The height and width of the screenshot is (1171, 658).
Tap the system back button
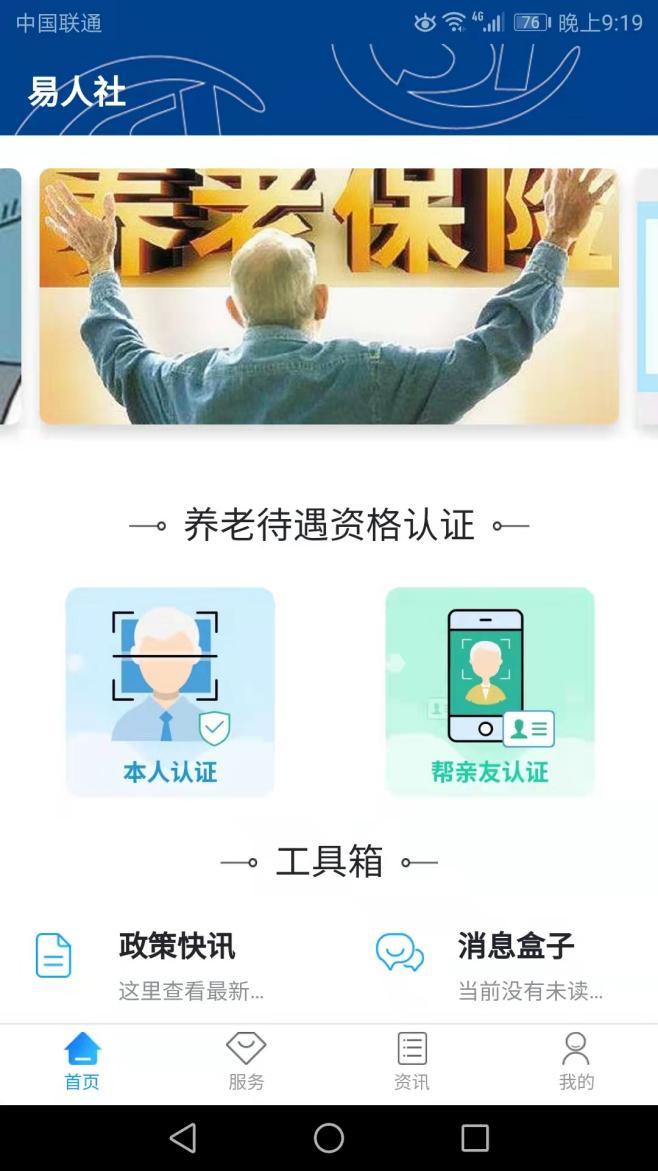coord(183,1138)
